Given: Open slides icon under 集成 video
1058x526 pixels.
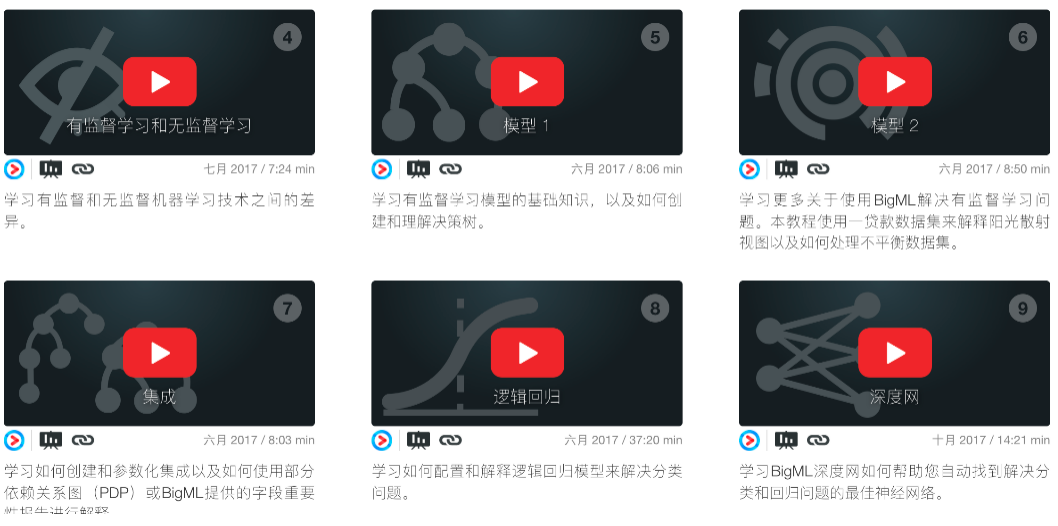Looking at the screenshot, I should tap(50, 440).
